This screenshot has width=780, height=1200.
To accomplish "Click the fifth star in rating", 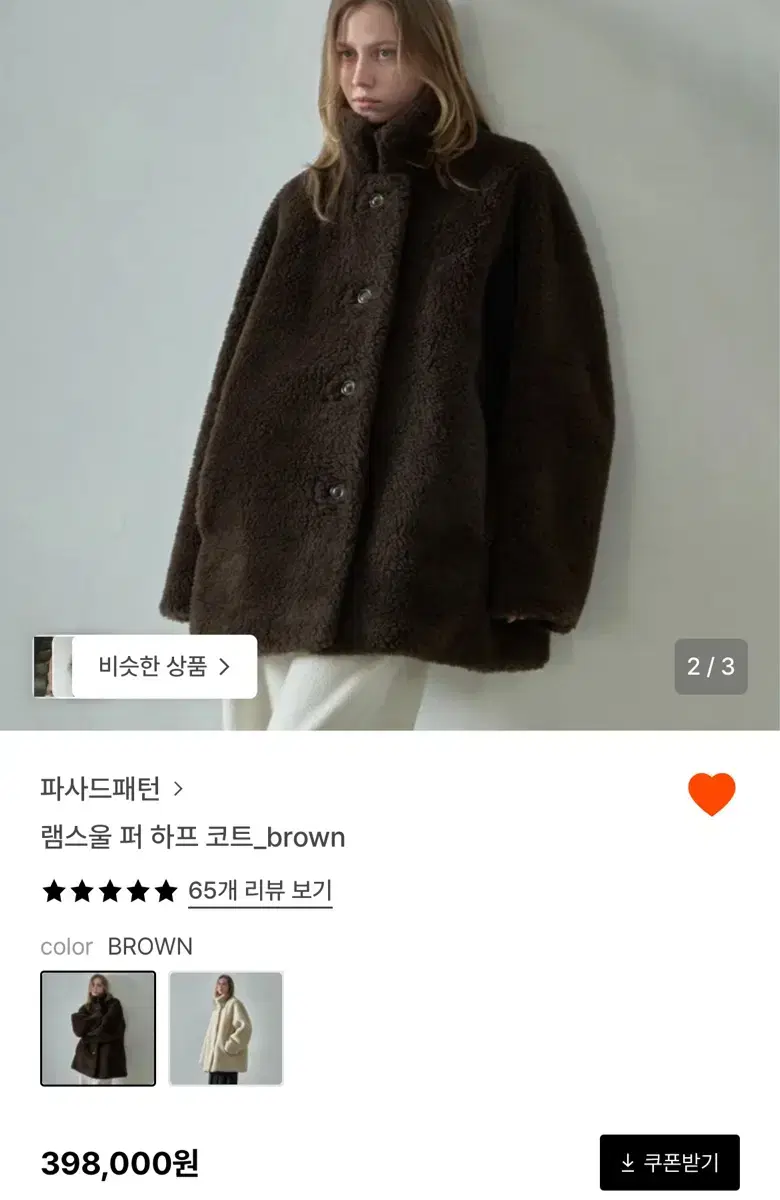I will (x=165, y=893).
